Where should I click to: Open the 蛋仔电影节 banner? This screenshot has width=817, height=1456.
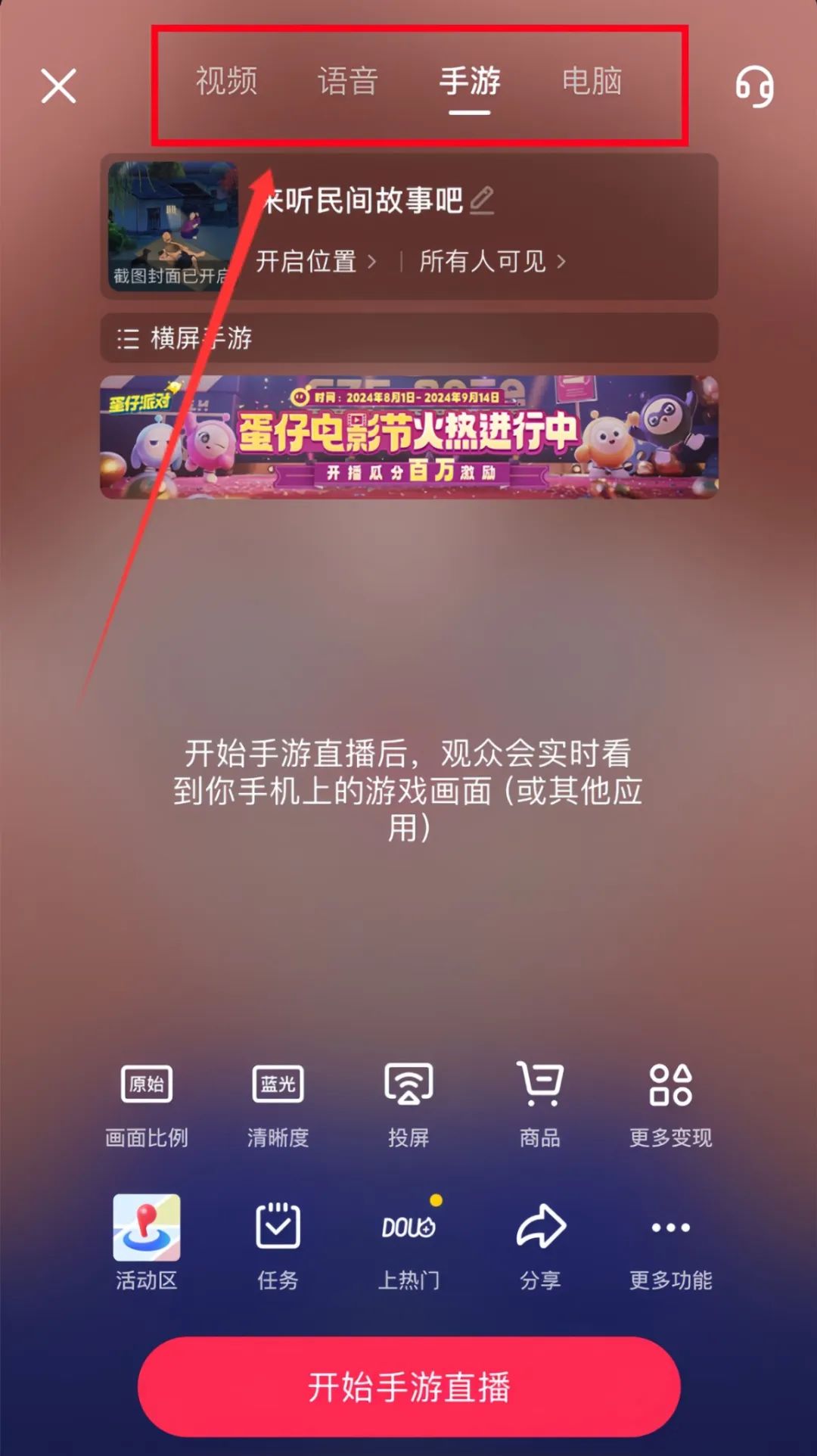point(408,437)
